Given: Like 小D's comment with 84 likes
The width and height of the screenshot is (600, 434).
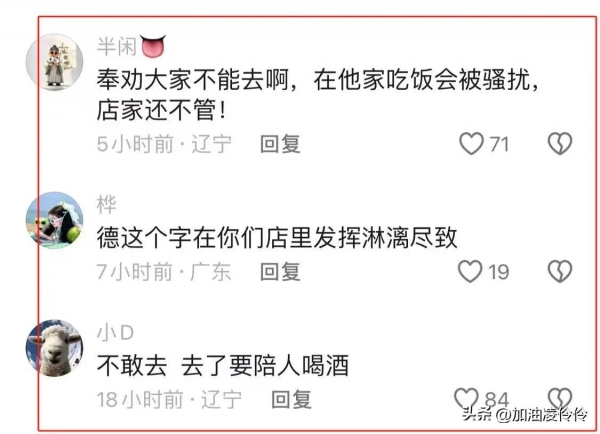Looking at the screenshot, I should point(466,400).
